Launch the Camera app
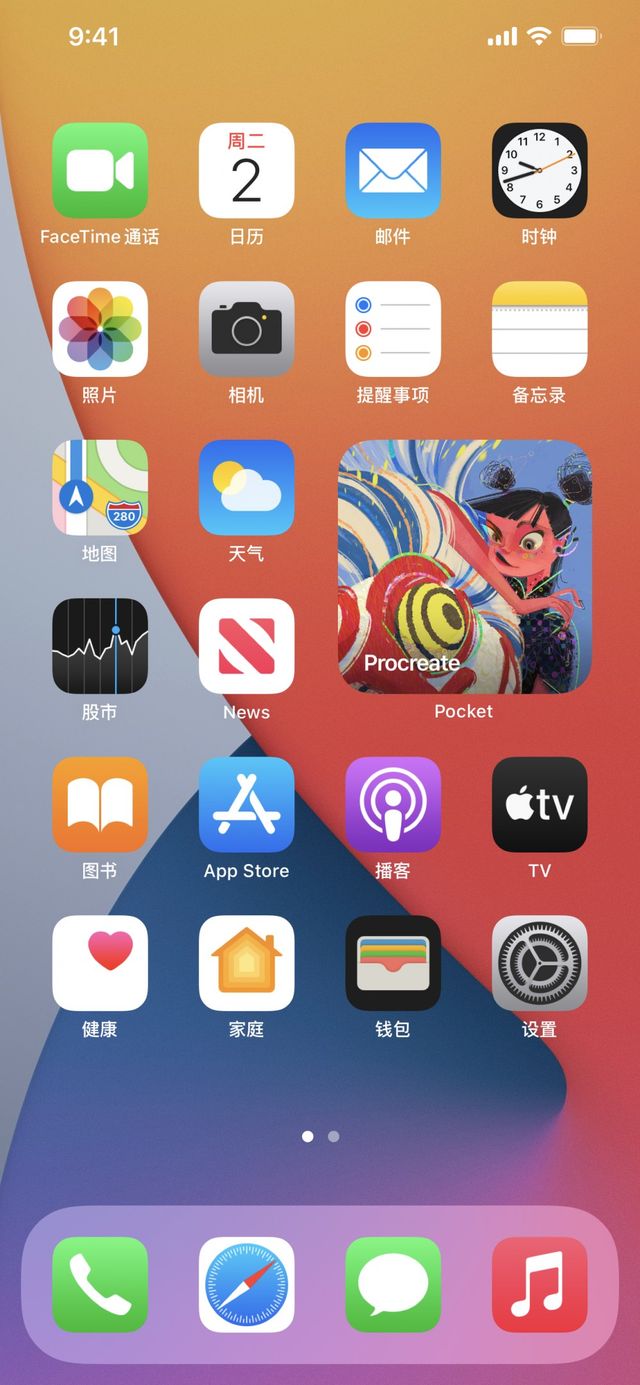The height and width of the screenshot is (1385, 640). (246, 329)
